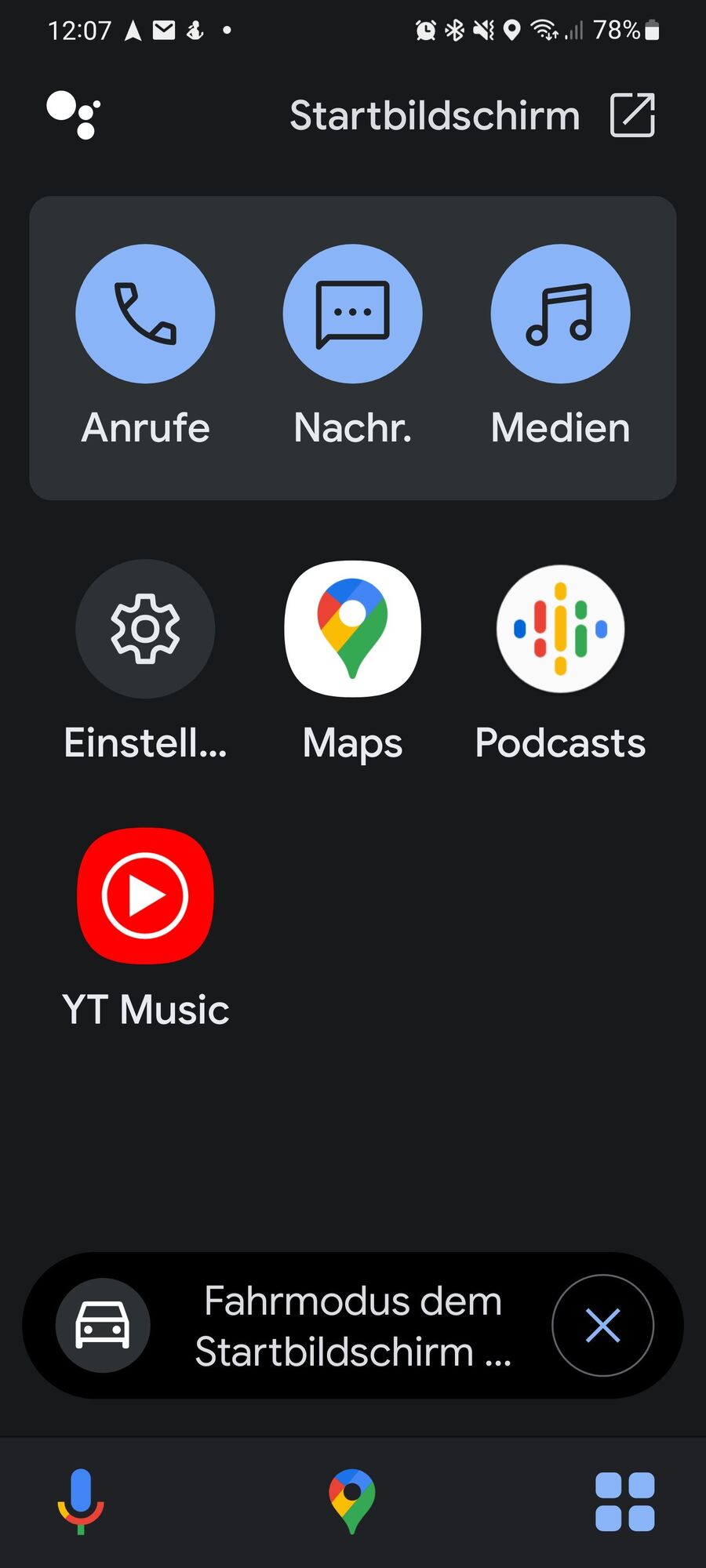Image resolution: width=706 pixels, height=1568 pixels.
Task: Open Anrufe calls
Action: [145, 314]
